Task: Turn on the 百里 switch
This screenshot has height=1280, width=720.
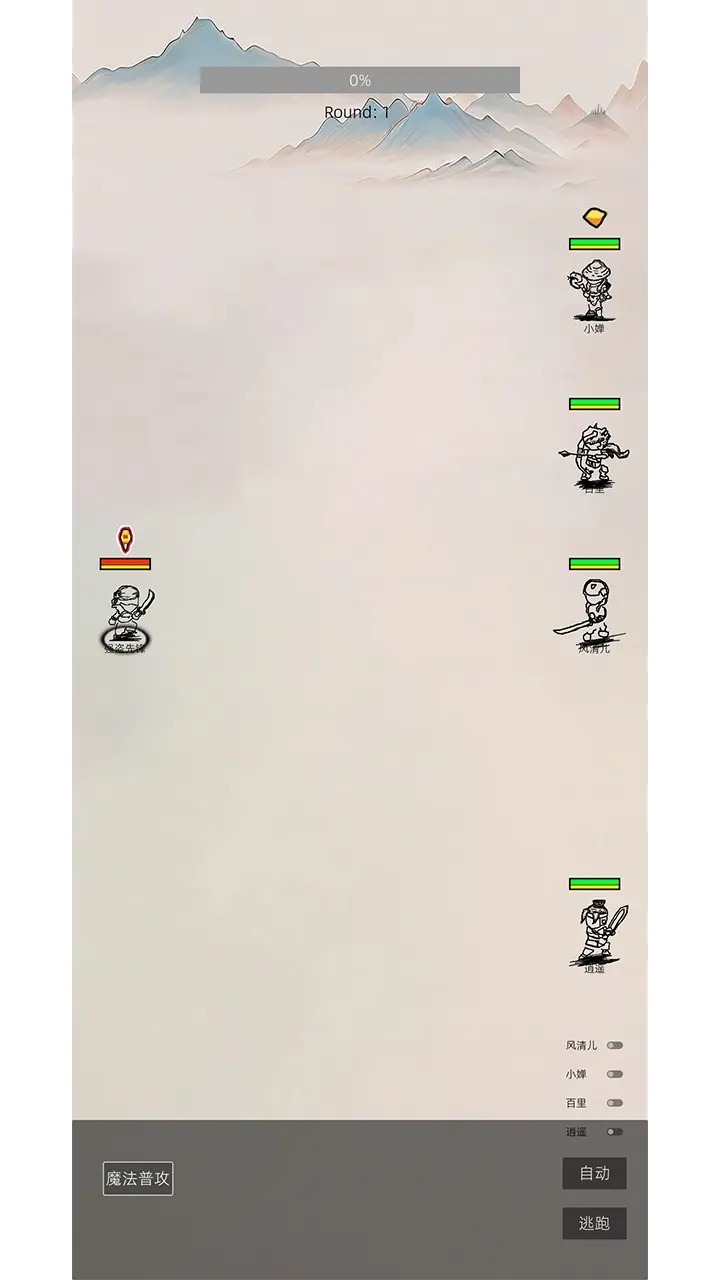Action: click(614, 1103)
